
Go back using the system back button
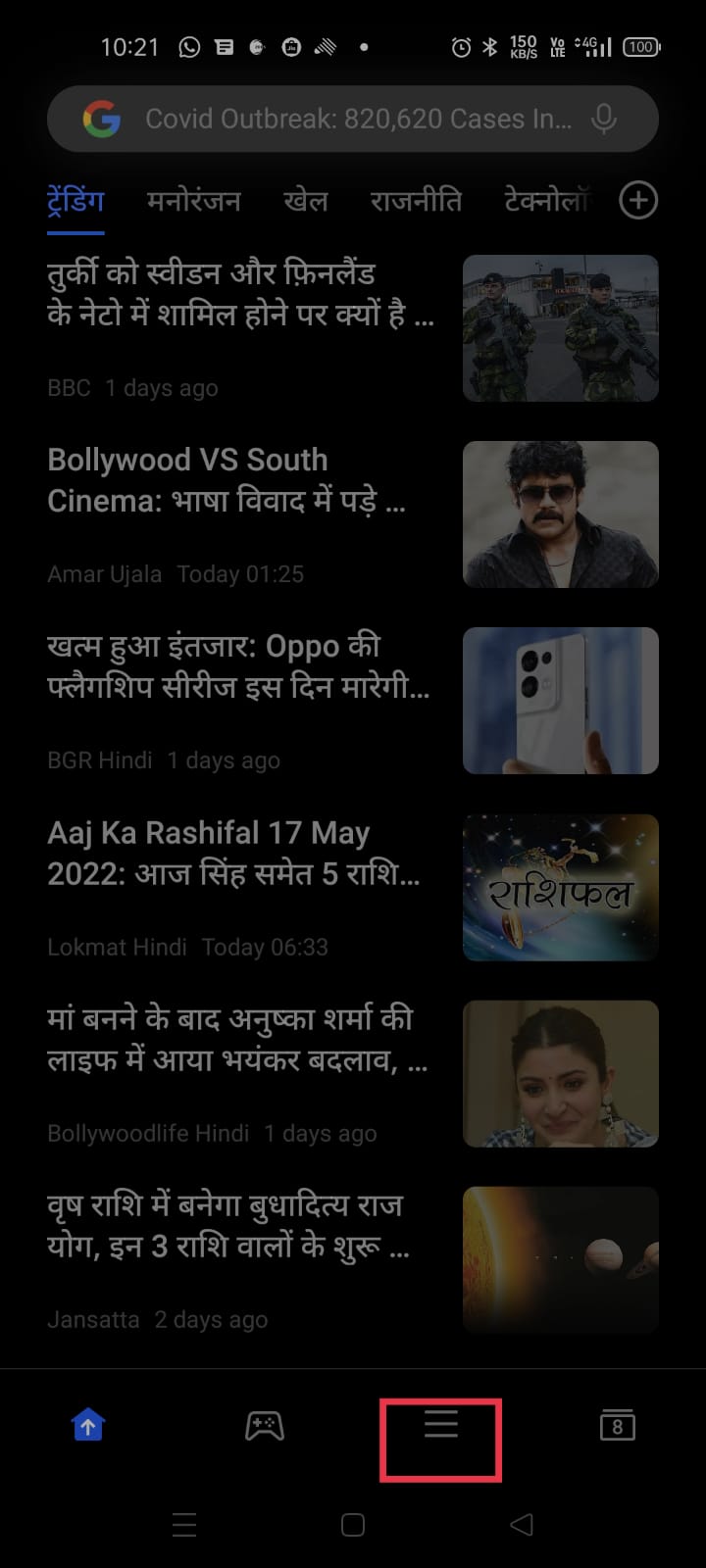coord(522,1524)
